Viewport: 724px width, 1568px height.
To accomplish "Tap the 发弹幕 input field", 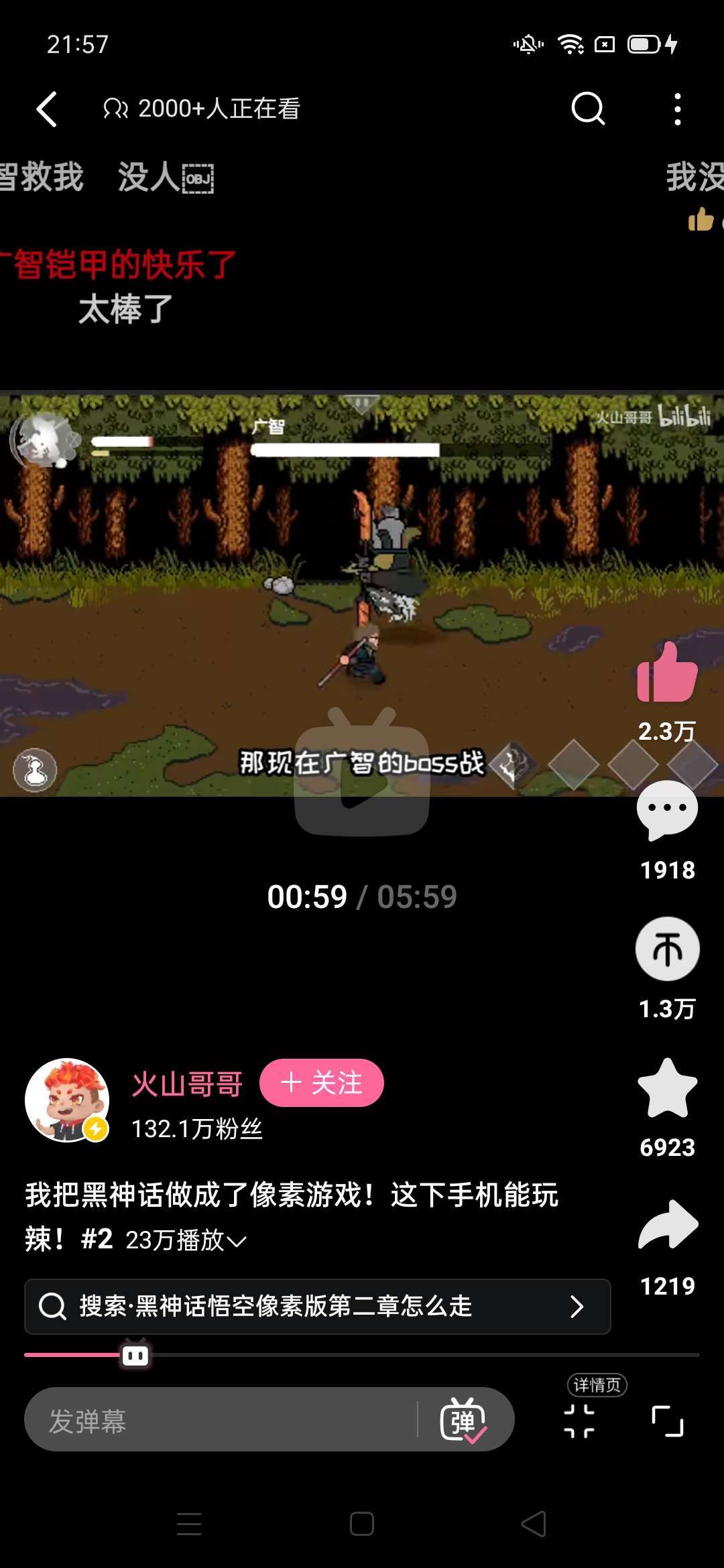I will point(221,1420).
